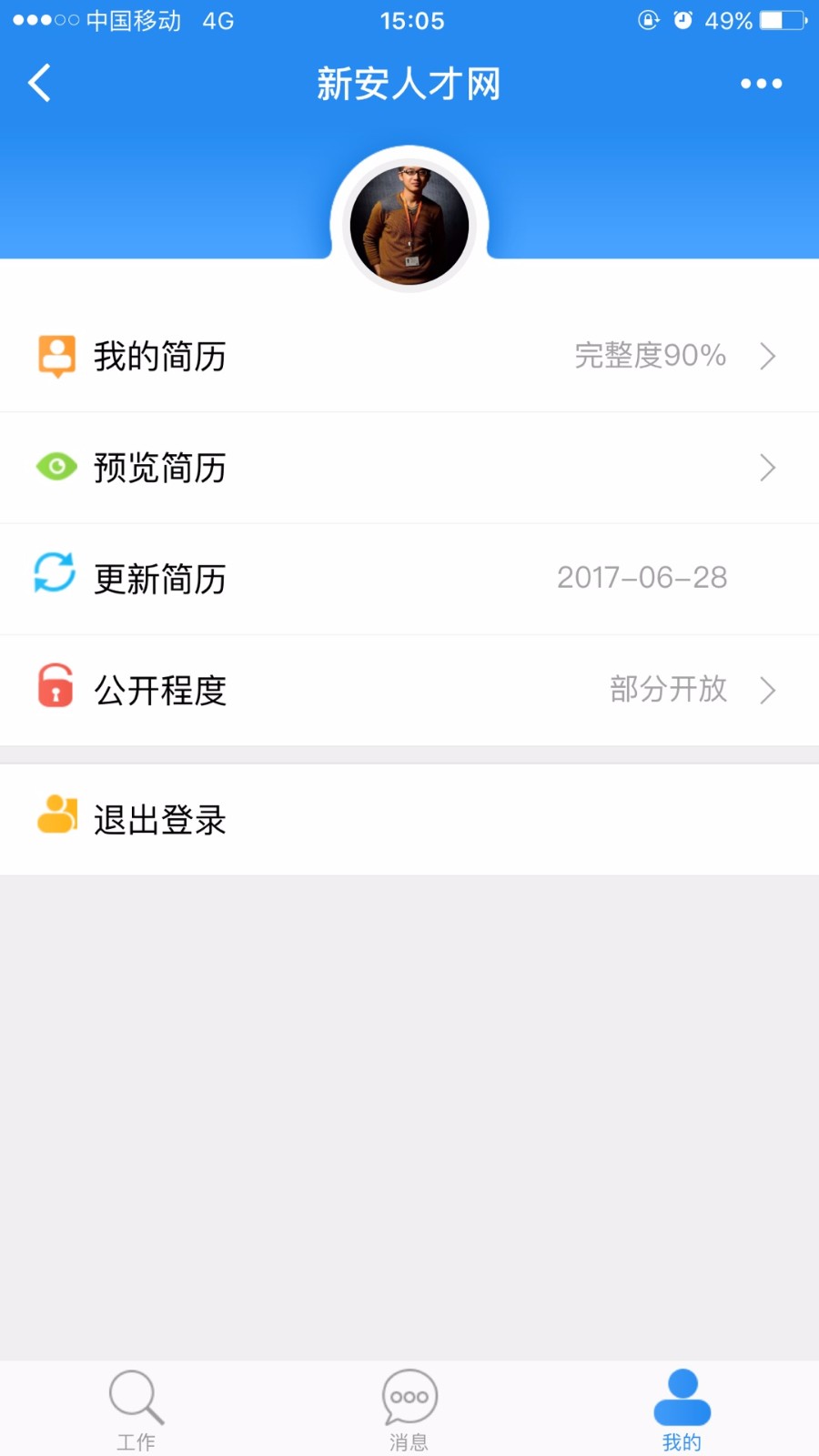Tap the profile avatar photo
The height and width of the screenshot is (1456, 819).
[409, 225]
